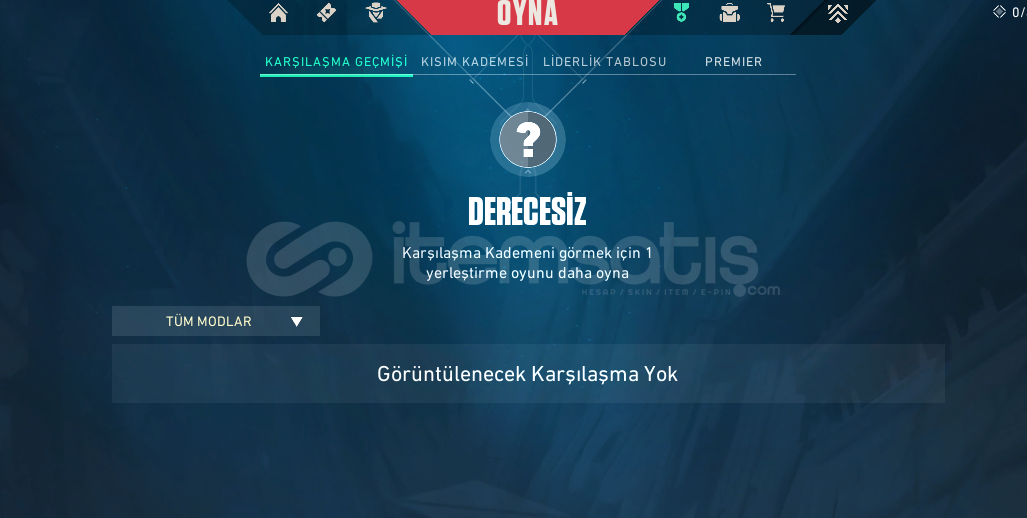Switch to the Premier tab
The width and height of the screenshot is (1027, 518).
733,62
